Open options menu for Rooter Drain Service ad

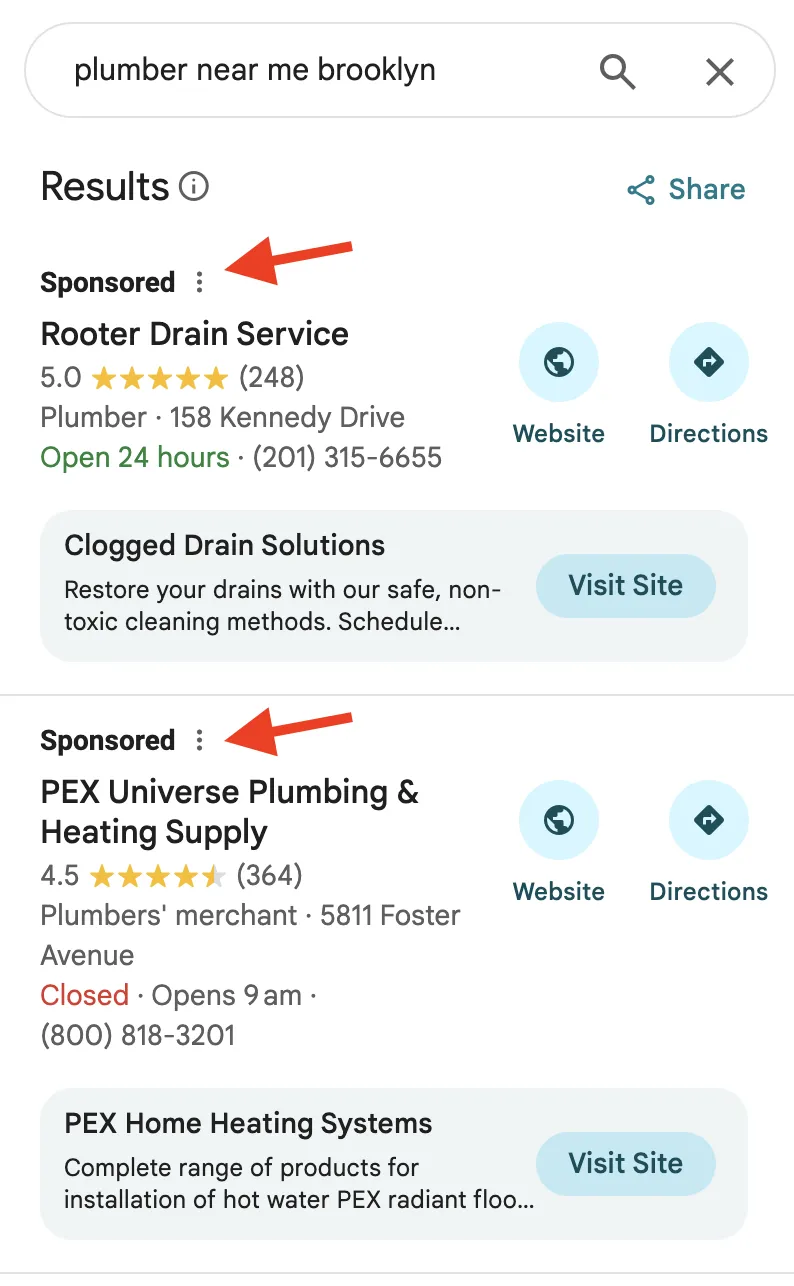[200, 283]
